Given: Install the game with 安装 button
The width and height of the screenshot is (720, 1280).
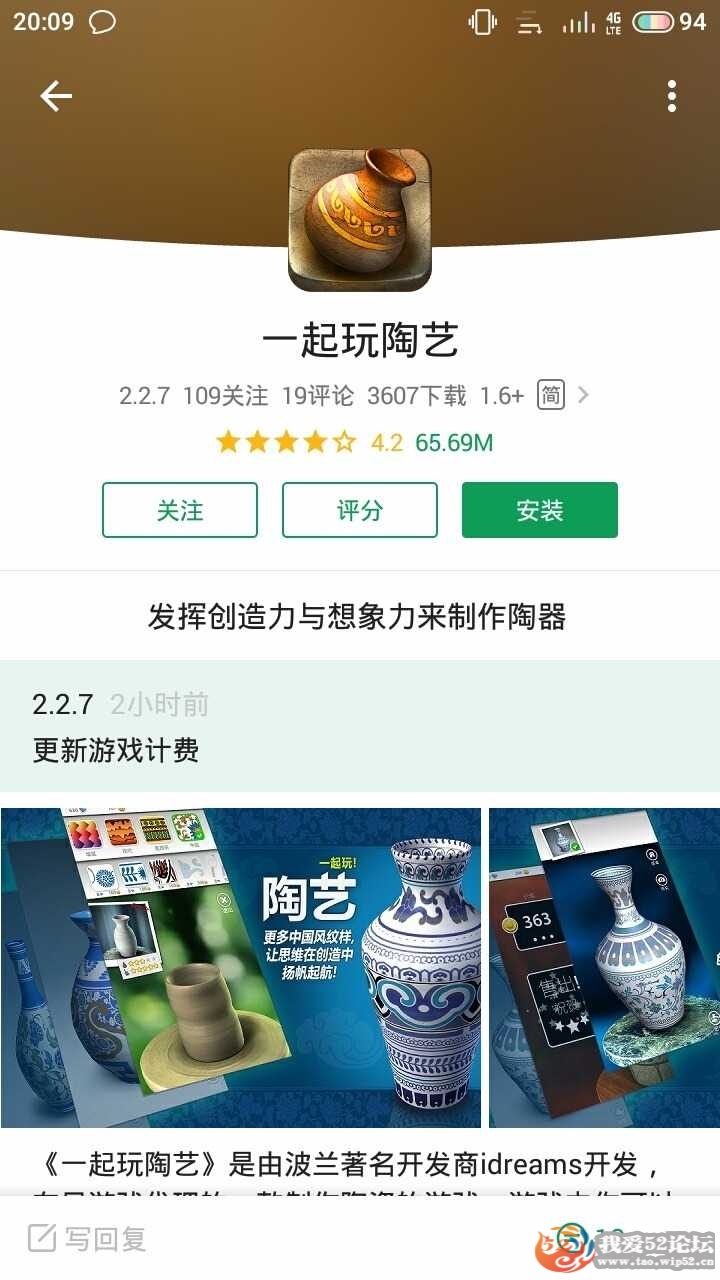Looking at the screenshot, I should point(540,510).
